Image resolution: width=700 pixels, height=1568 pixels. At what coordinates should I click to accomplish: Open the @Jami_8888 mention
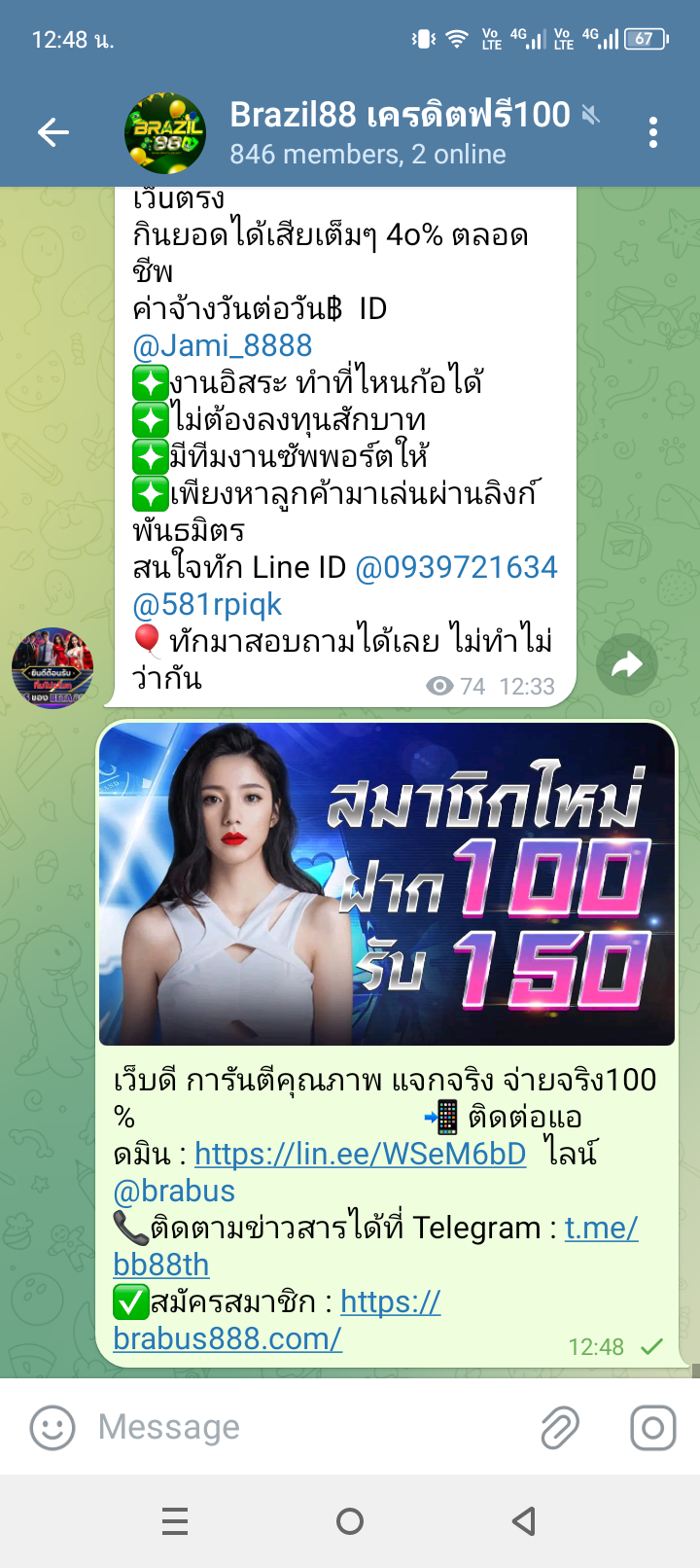tap(223, 345)
